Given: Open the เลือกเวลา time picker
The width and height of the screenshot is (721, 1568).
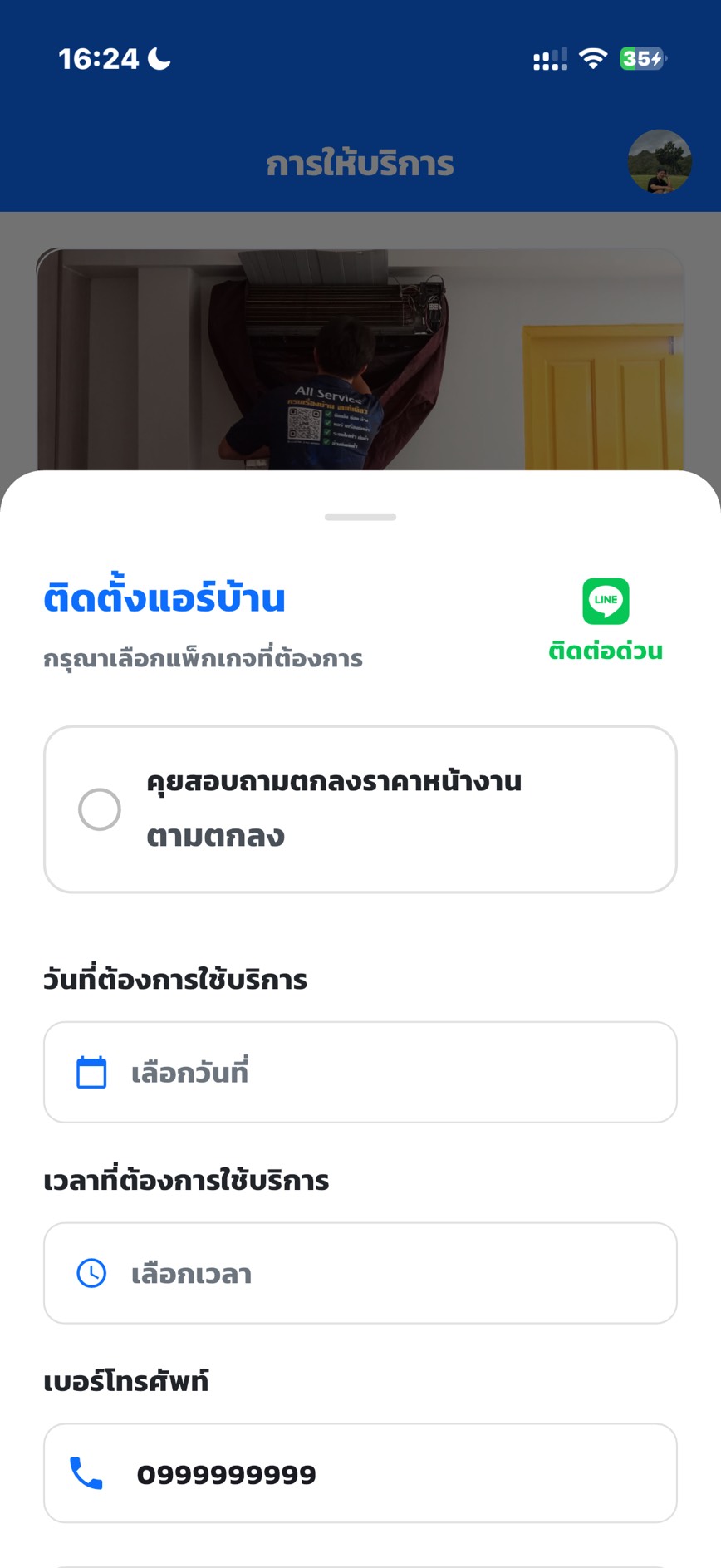Looking at the screenshot, I should (x=360, y=1273).
